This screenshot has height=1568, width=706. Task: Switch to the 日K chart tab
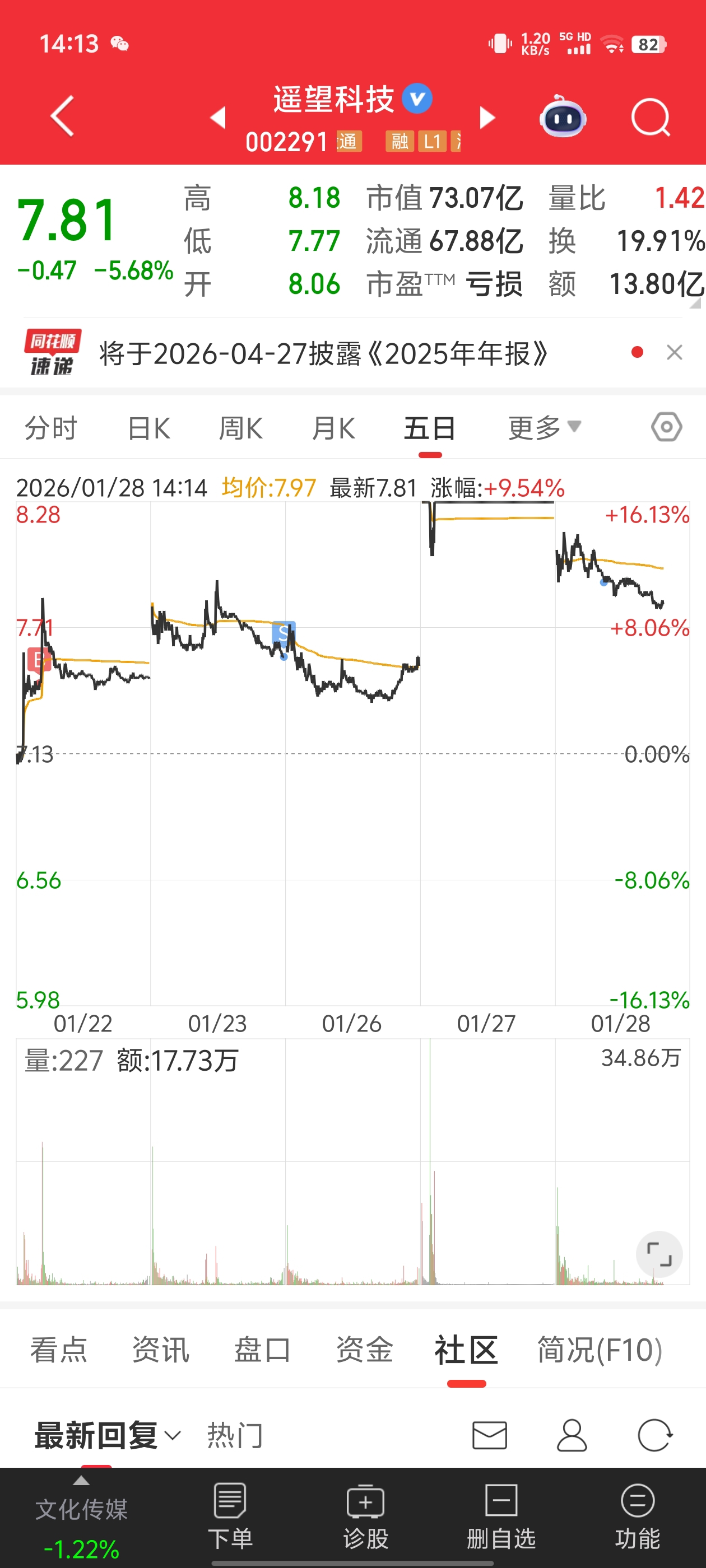click(148, 428)
